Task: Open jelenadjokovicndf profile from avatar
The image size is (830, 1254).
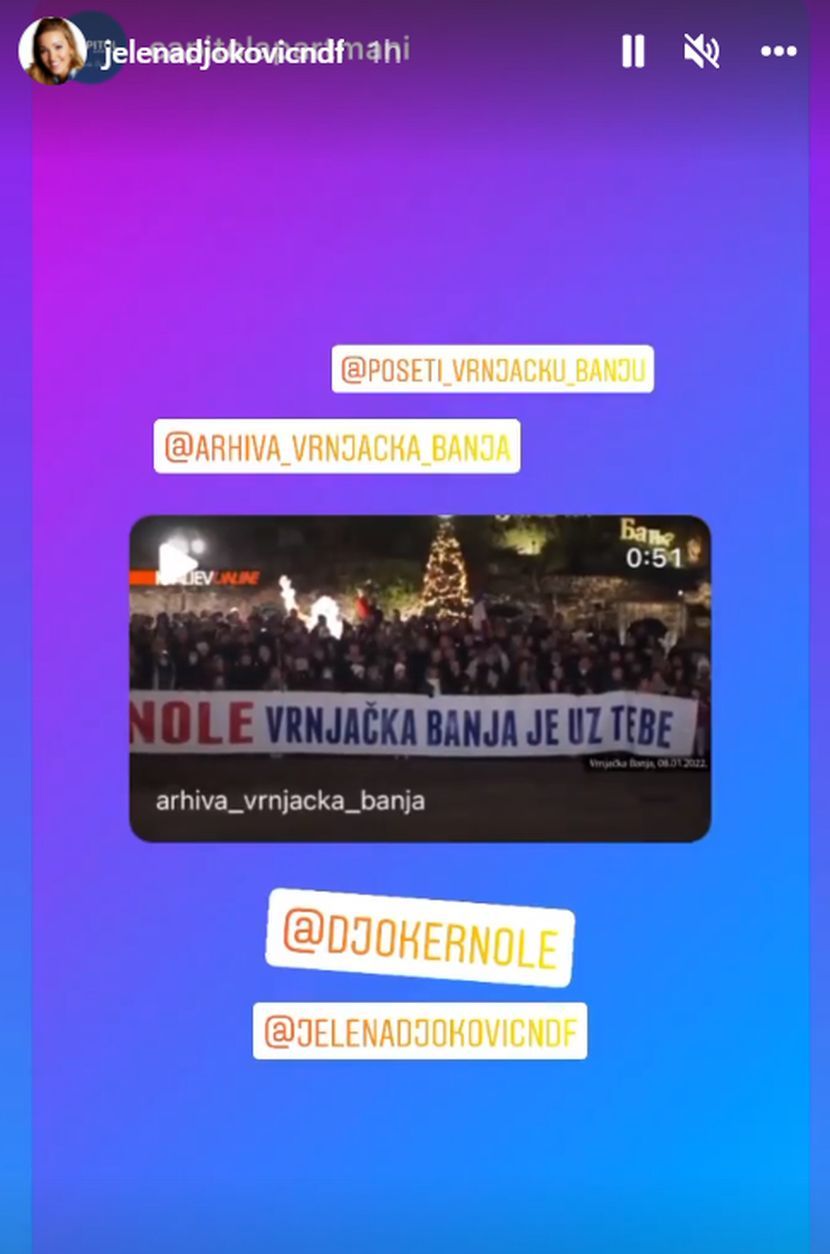Action: (x=52, y=50)
